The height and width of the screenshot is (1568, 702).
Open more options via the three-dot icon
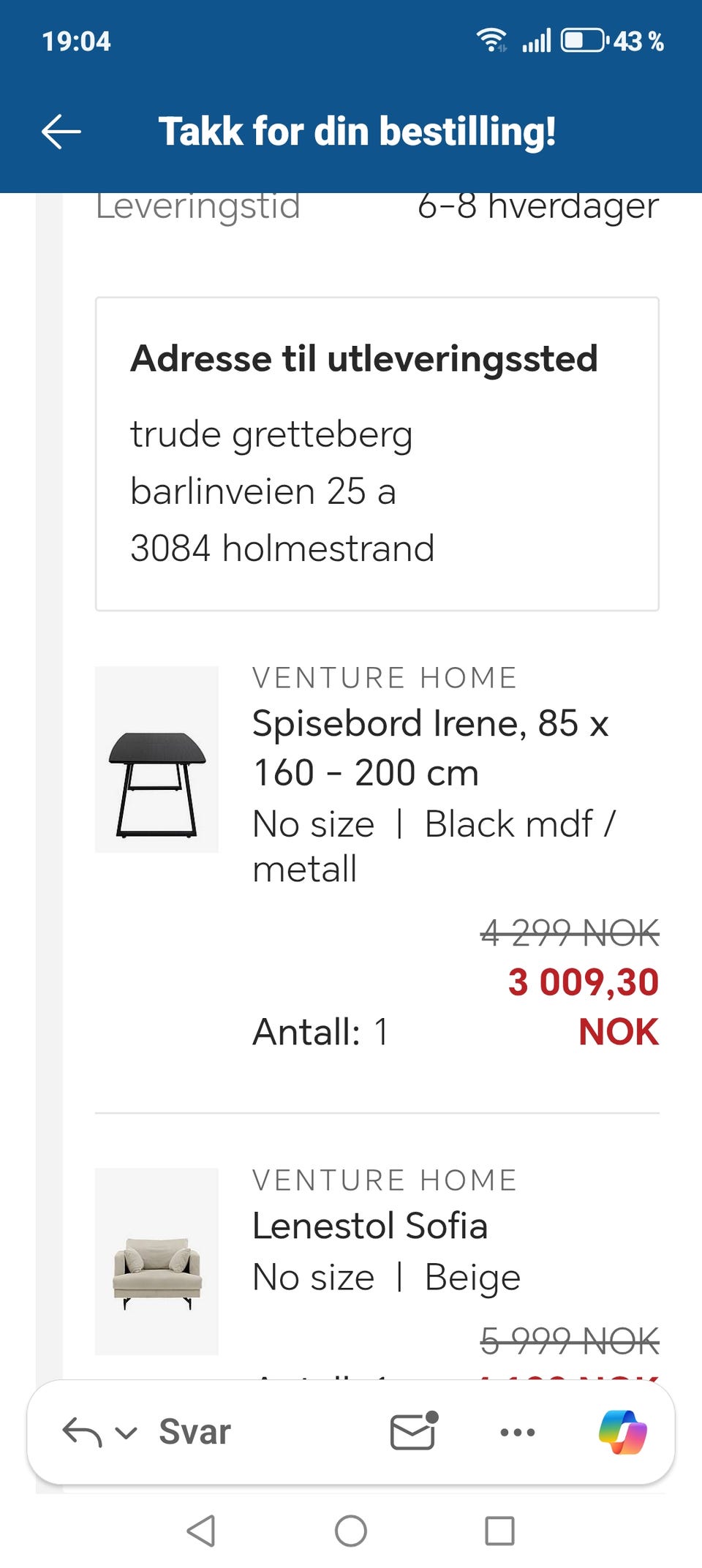pos(516,1432)
